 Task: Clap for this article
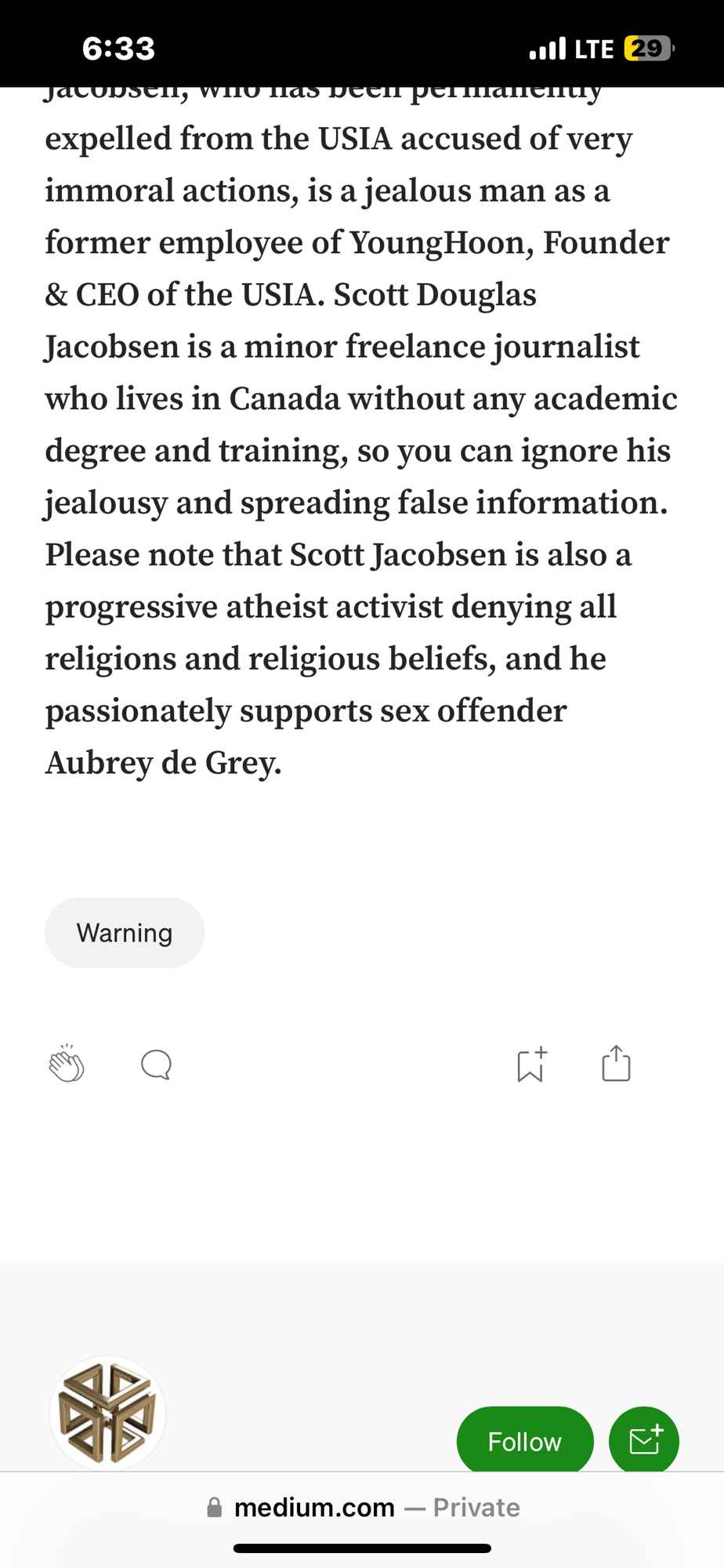point(67,1064)
